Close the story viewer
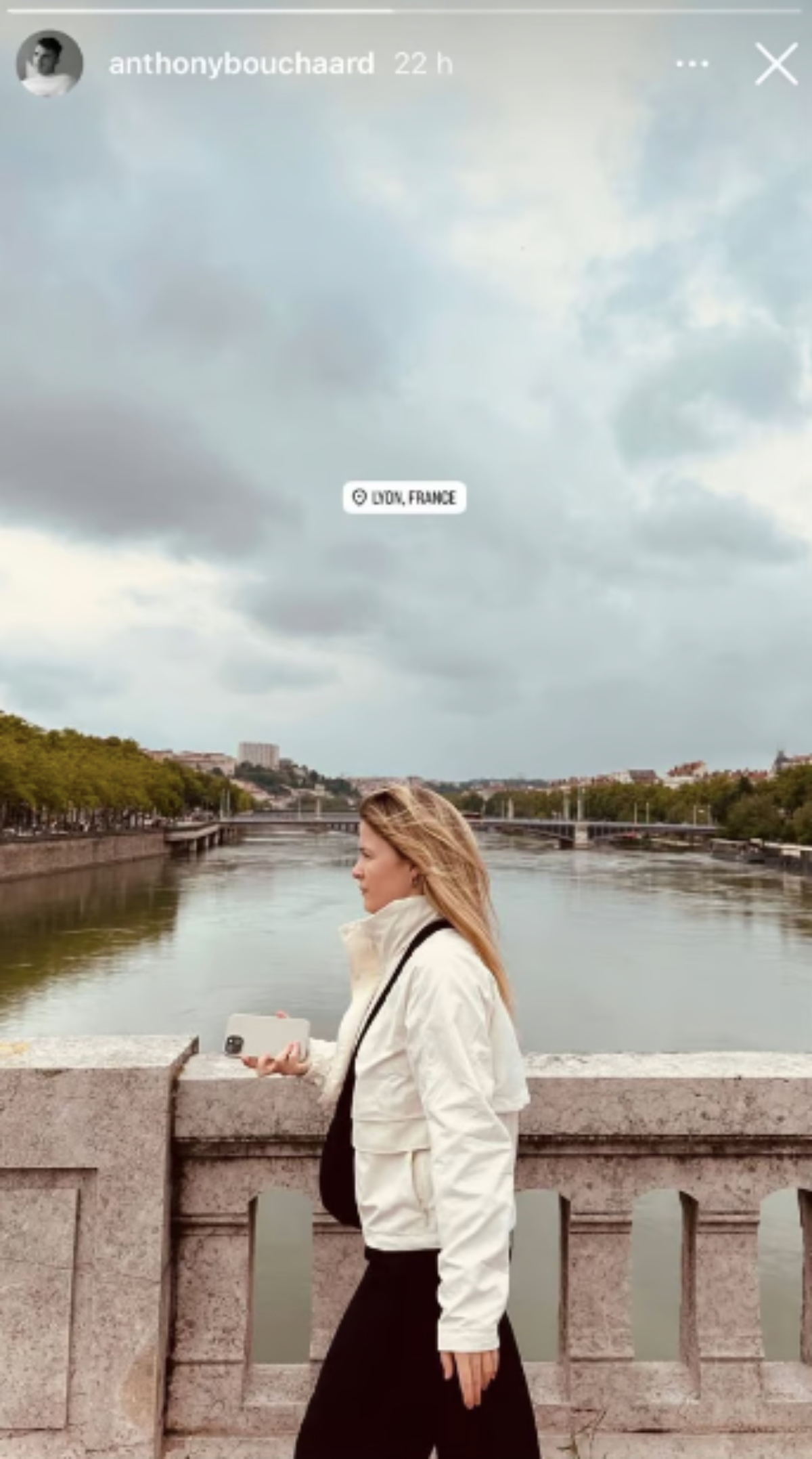812x1459 pixels. pos(776,64)
